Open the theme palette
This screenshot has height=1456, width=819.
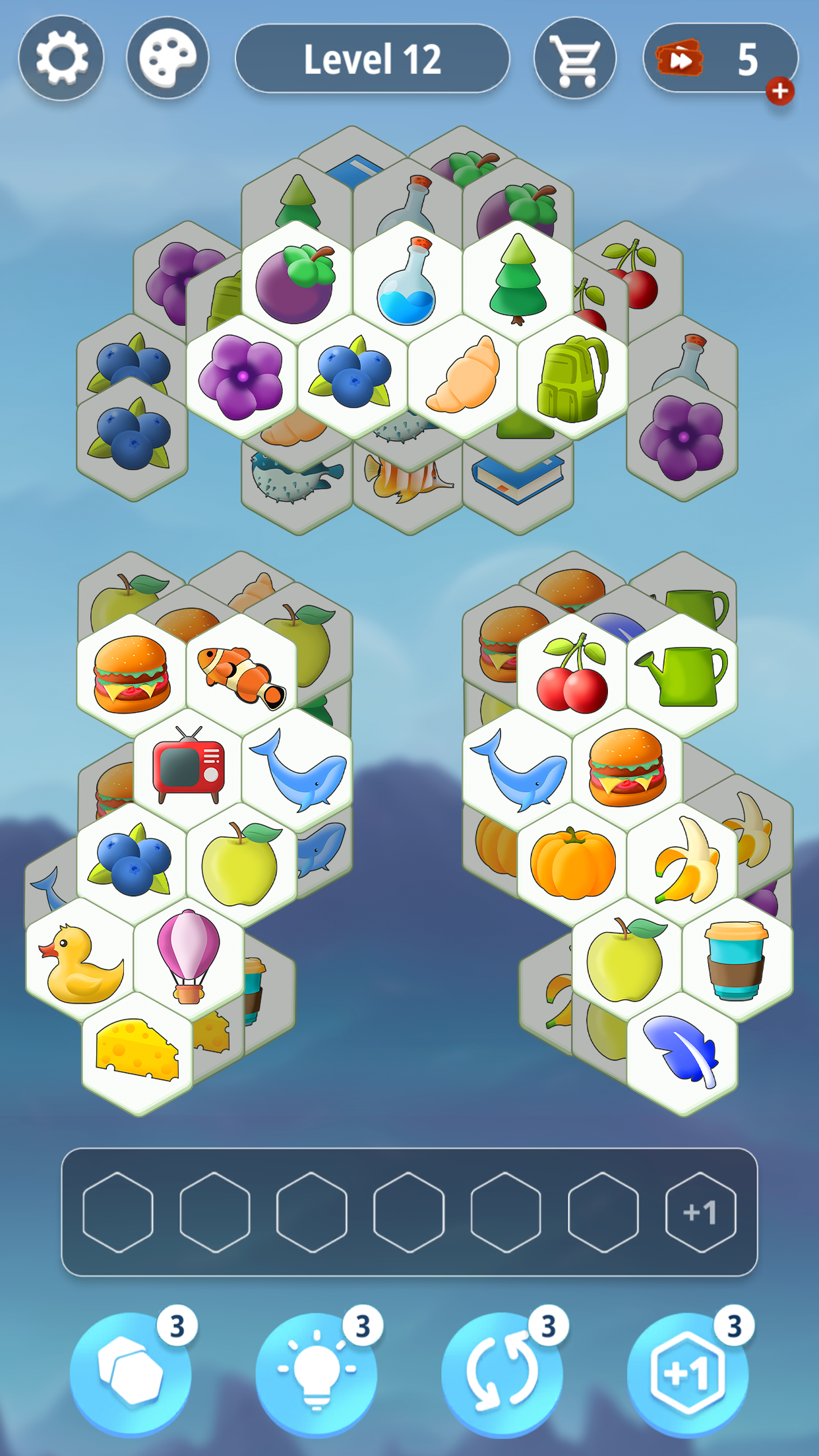168,58
